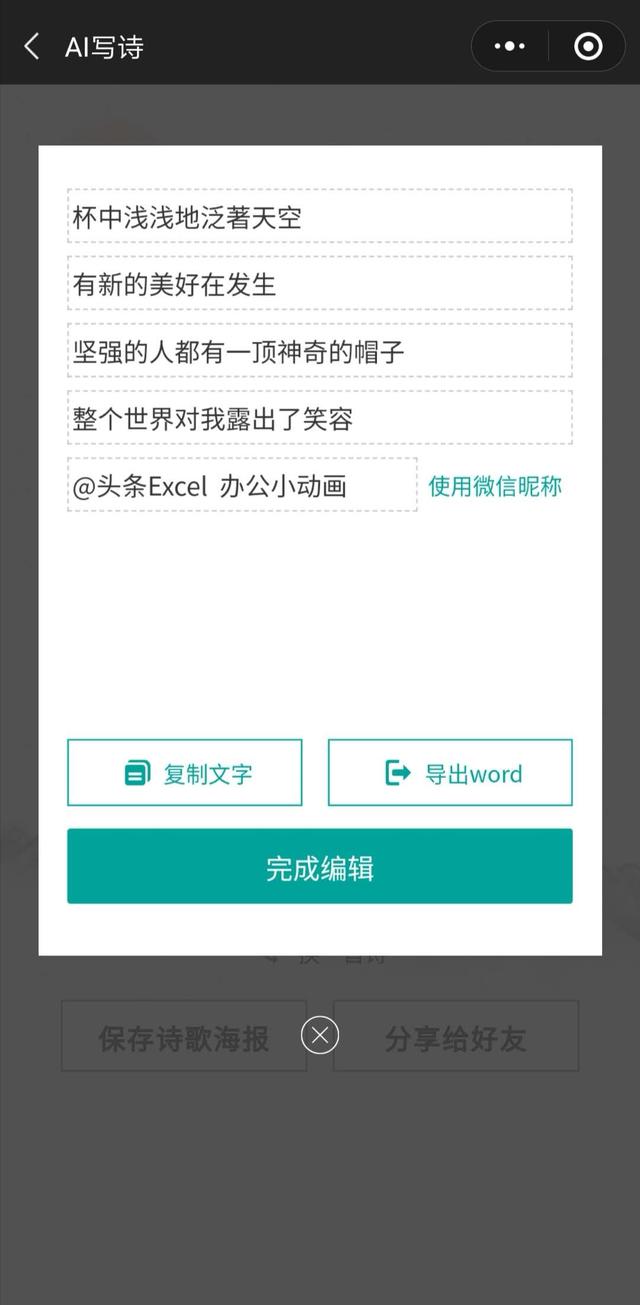
Task: Export the poem with 导出word
Action: click(x=450, y=772)
